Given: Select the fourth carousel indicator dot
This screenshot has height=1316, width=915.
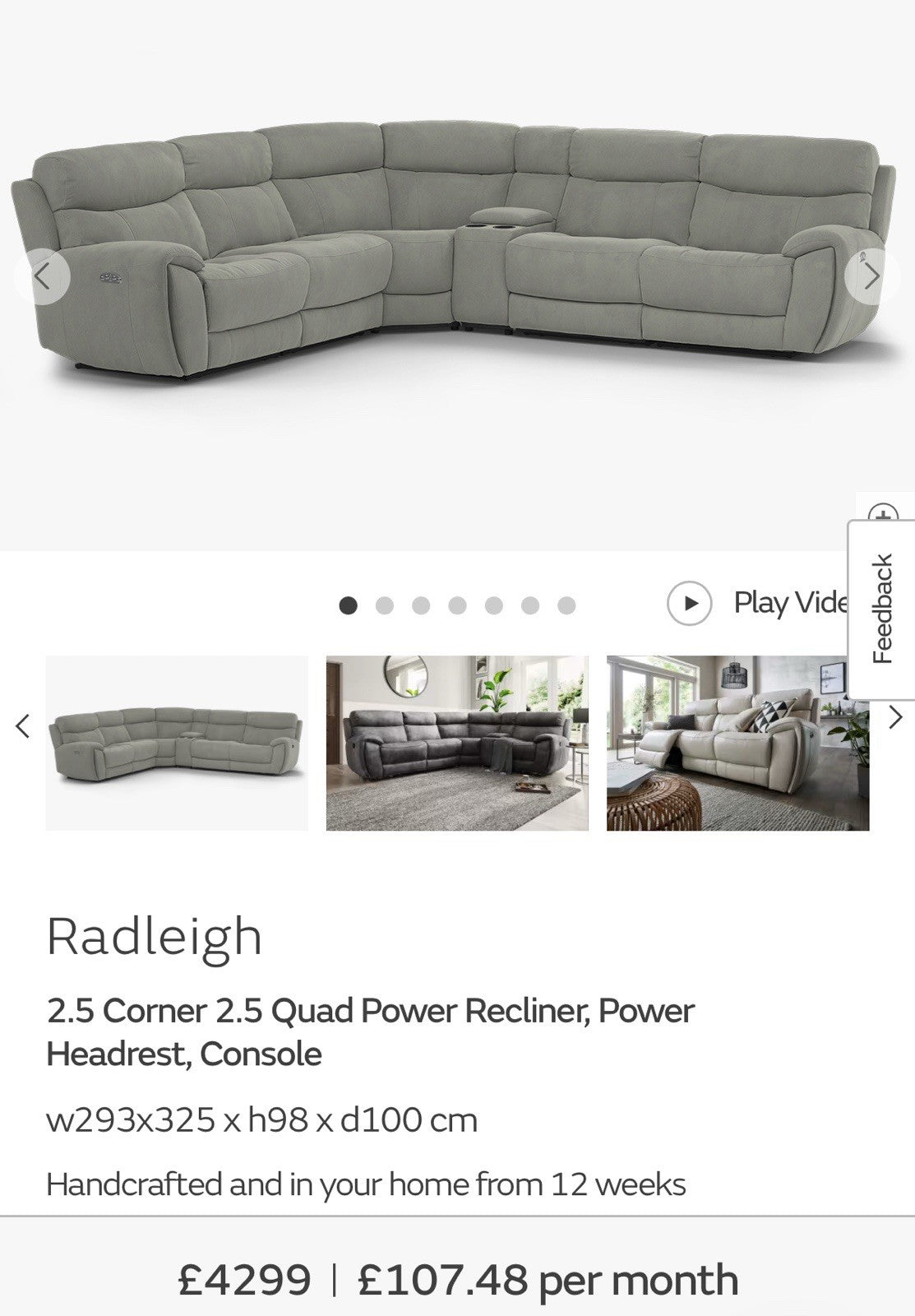Looking at the screenshot, I should [x=459, y=605].
